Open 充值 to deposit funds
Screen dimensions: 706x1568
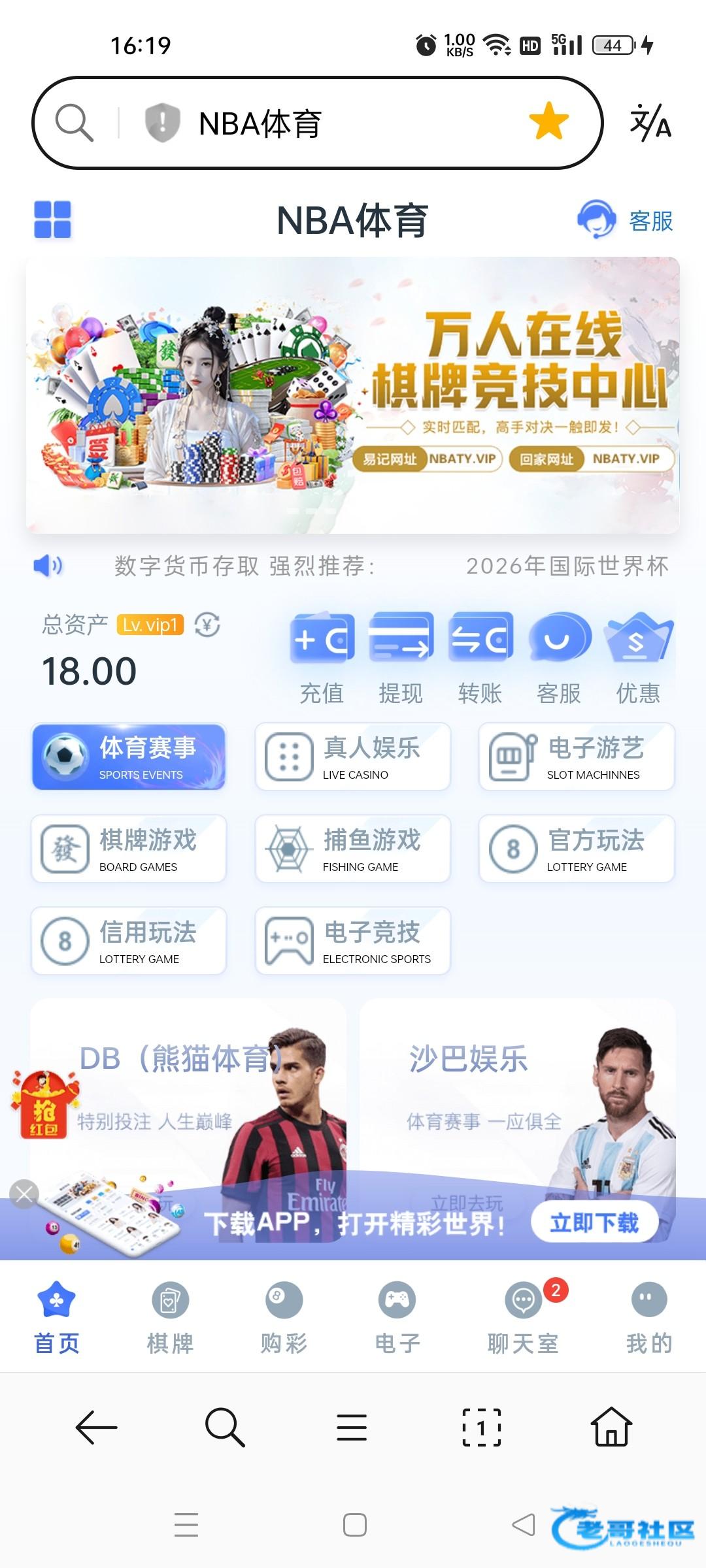(322, 657)
